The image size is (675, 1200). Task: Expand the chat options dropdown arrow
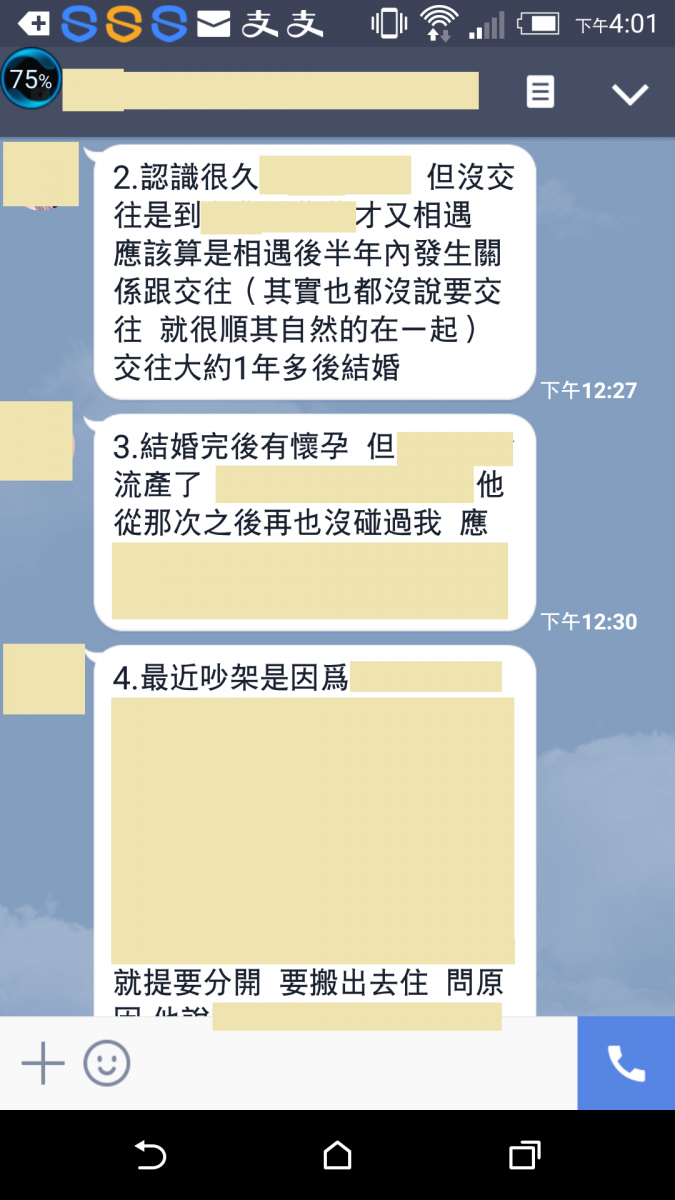(630, 94)
